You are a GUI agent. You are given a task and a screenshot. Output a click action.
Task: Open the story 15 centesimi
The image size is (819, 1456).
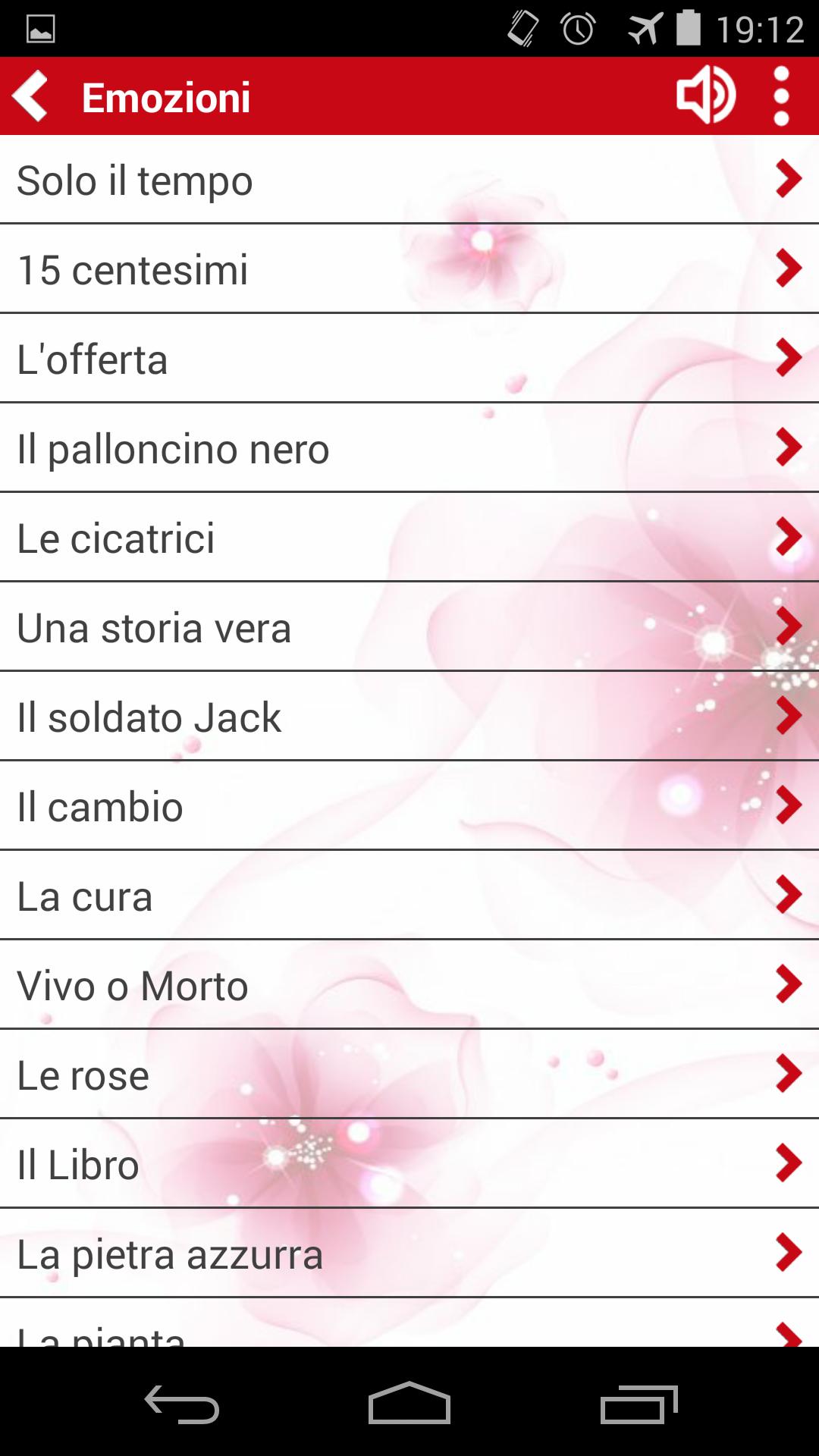pyautogui.click(x=409, y=269)
